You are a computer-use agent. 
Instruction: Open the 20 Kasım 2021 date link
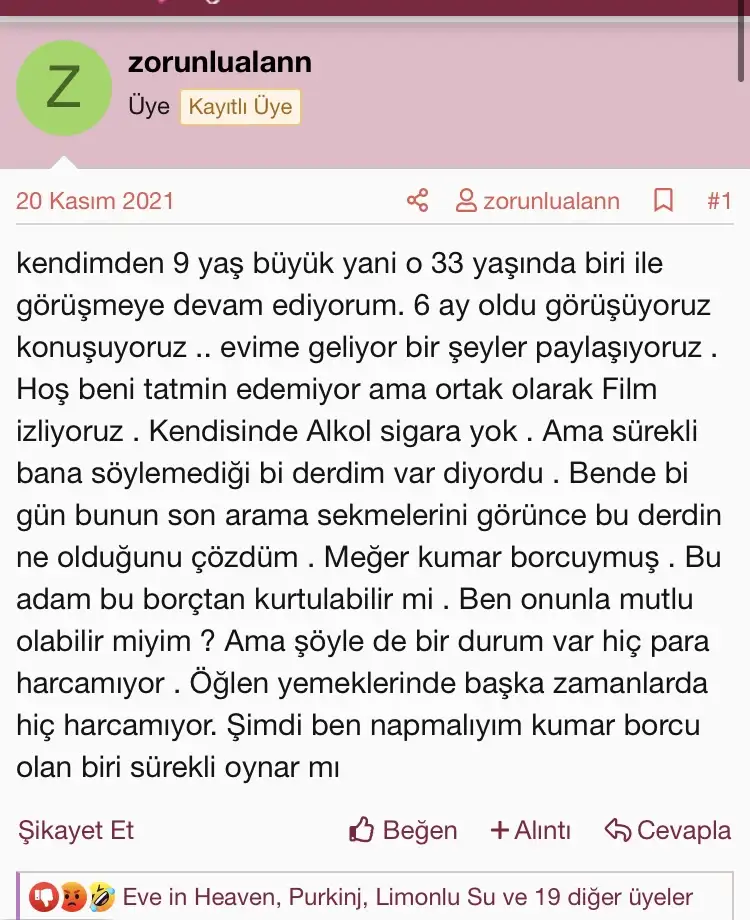[x=95, y=201]
